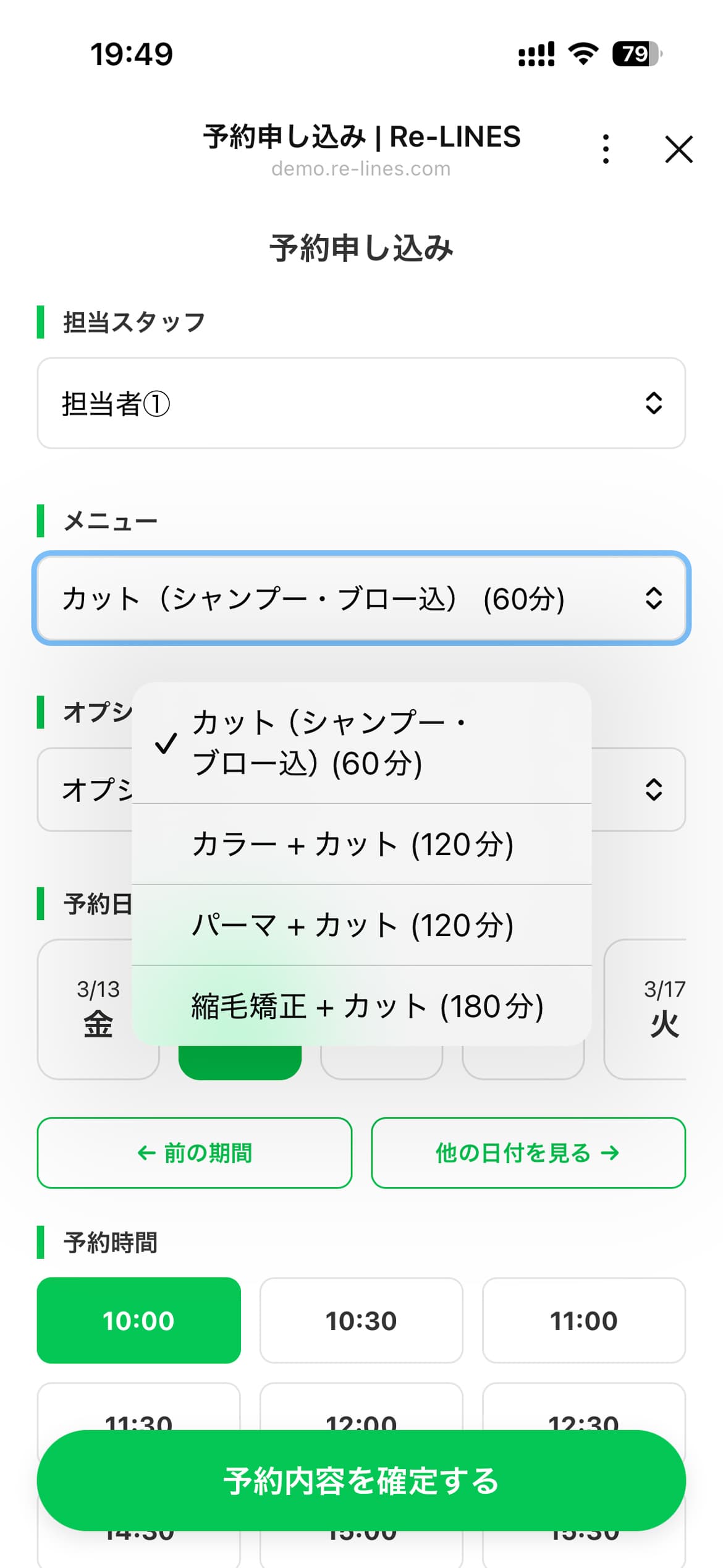Close the Re-LINES reservation page

click(x=677, y=149)
